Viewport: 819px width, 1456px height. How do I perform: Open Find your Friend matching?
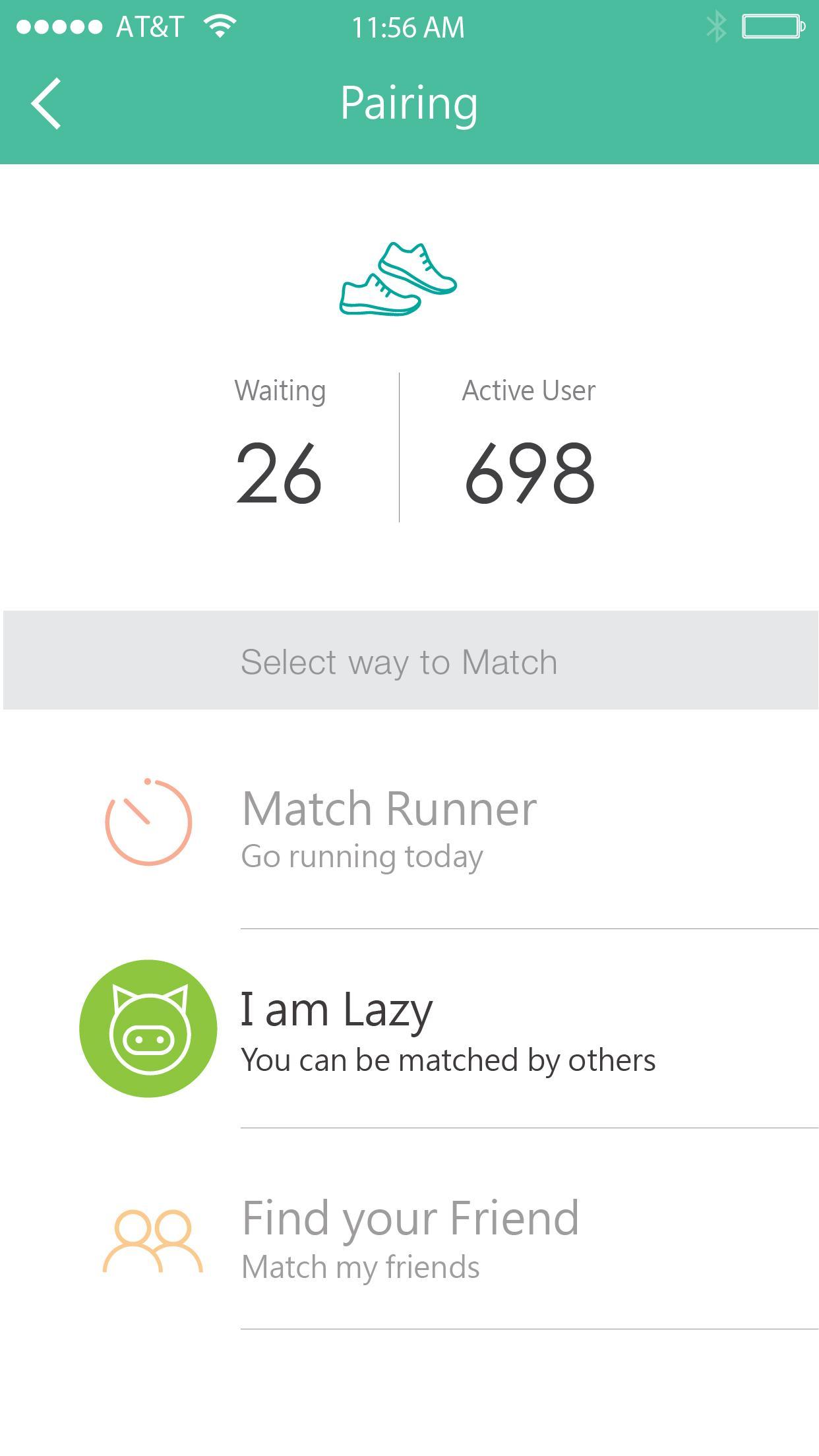[x=409, y=1237]
